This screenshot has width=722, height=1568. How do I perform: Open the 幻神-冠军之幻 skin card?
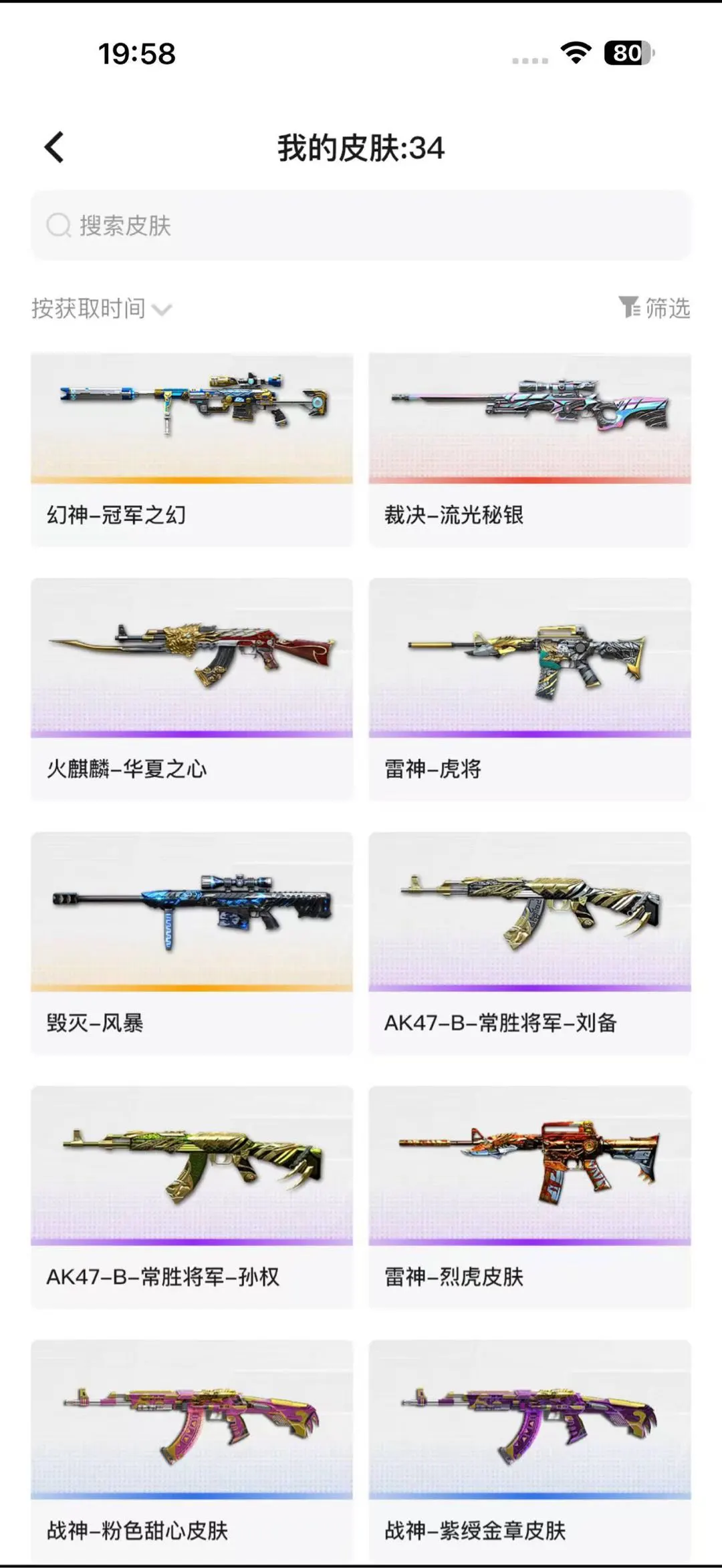click(192, 449)
